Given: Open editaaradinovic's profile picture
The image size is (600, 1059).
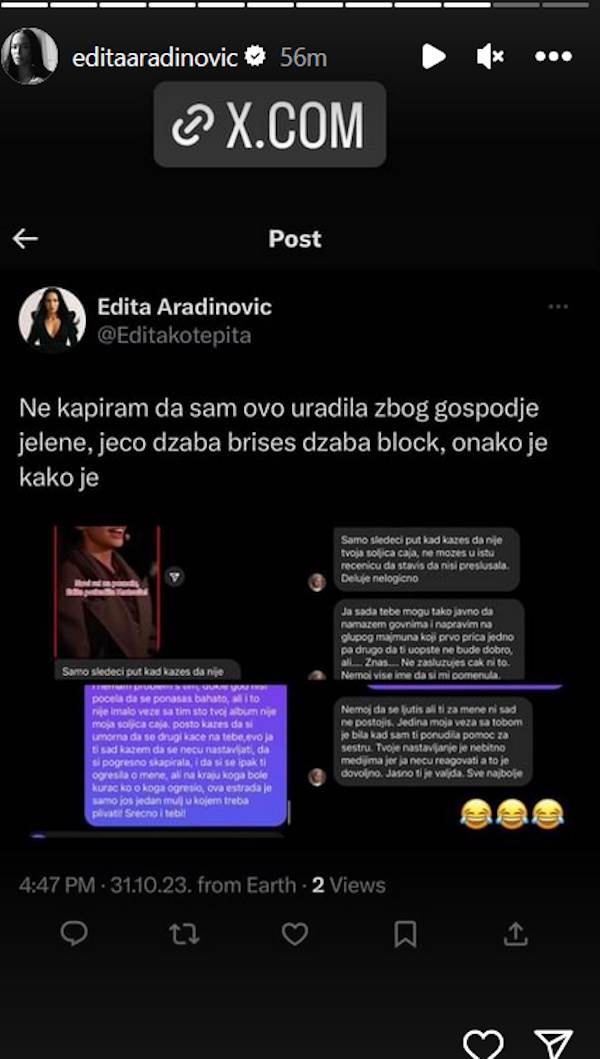Looking at the screenshot, I should click(x=29, y=57).
